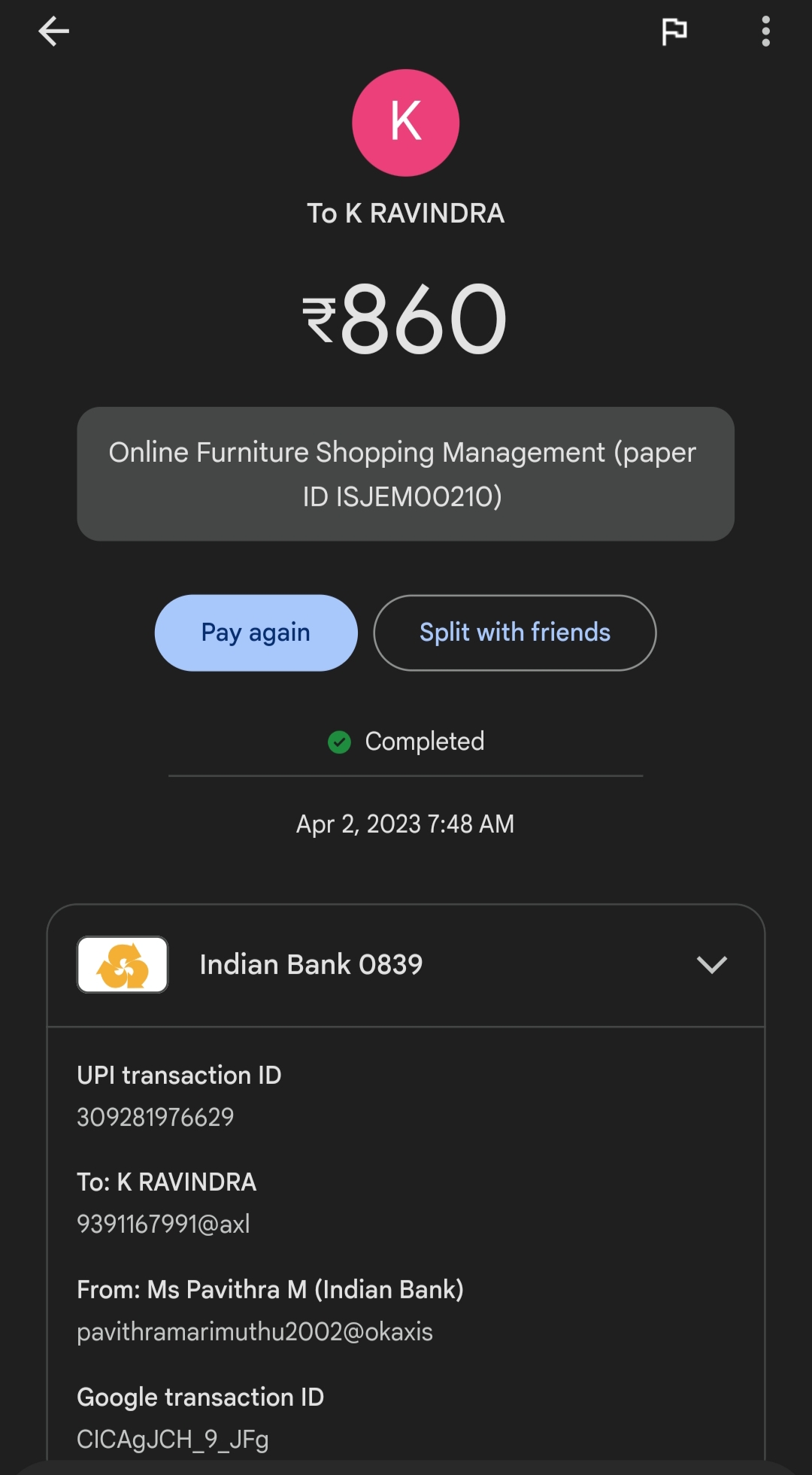Open the three-dot overflow menu

click(x=765, y=32)
